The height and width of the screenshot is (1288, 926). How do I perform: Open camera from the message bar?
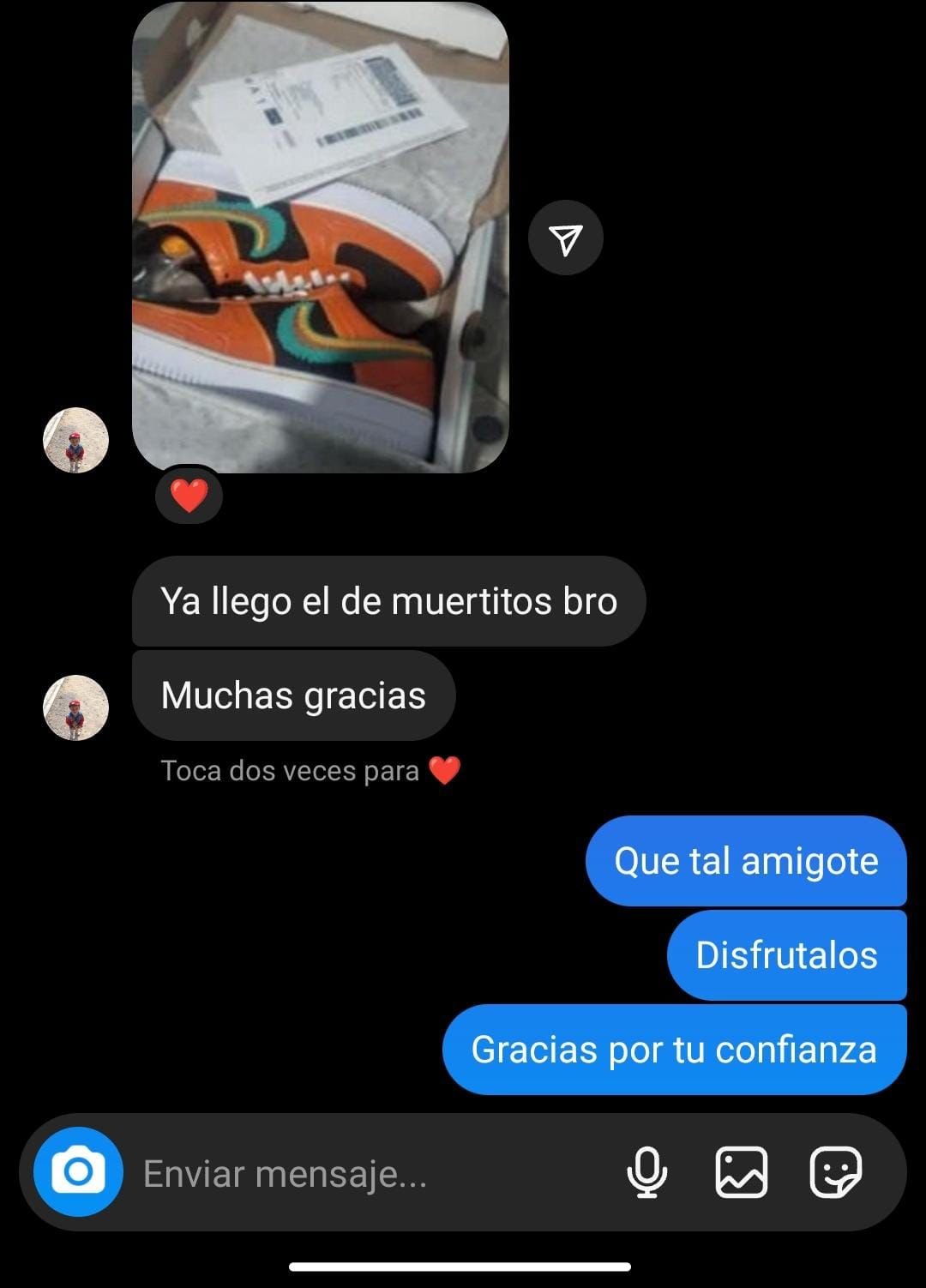coord(78,1171)
